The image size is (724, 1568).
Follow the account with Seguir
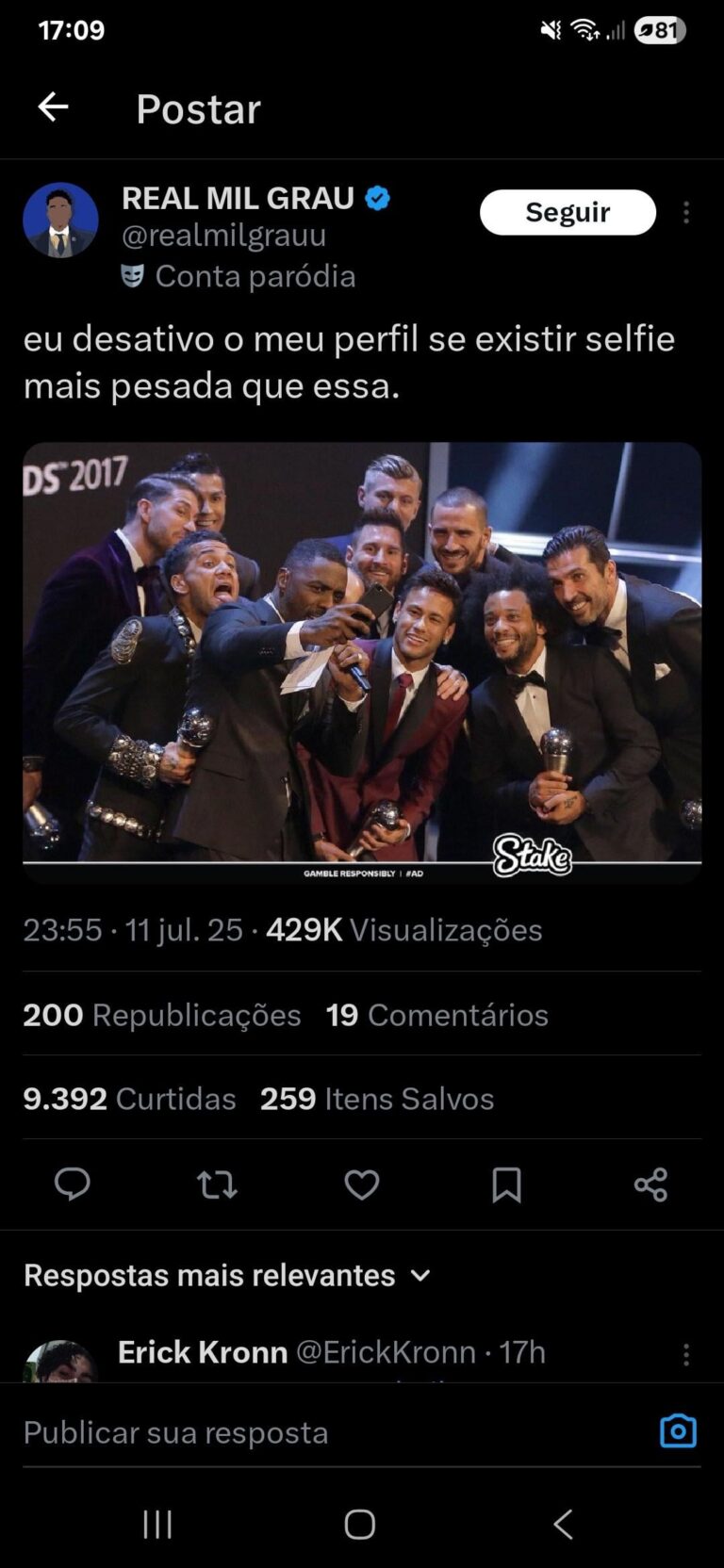coord(568,212)
